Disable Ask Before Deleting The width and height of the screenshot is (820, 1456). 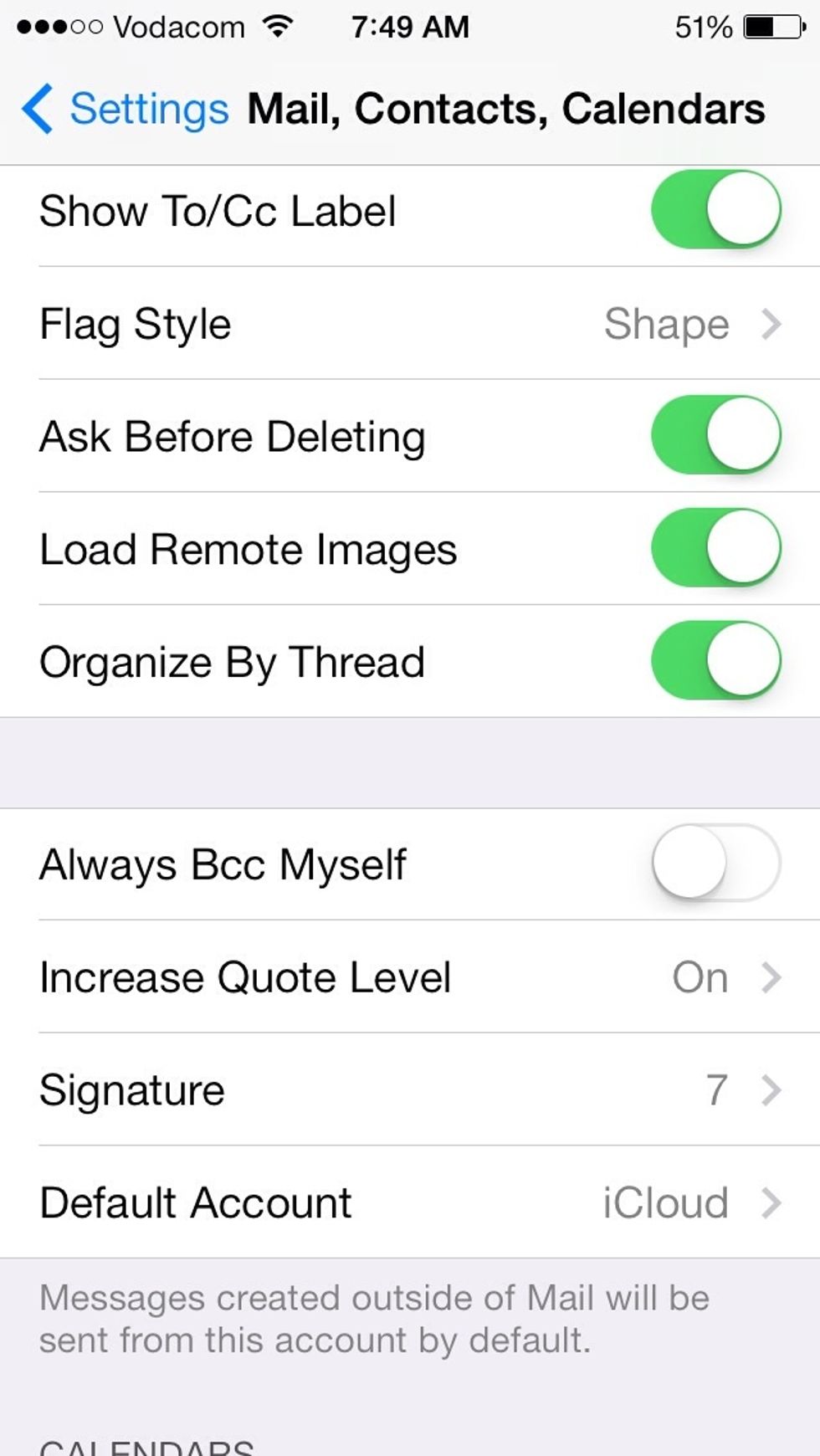716,435
